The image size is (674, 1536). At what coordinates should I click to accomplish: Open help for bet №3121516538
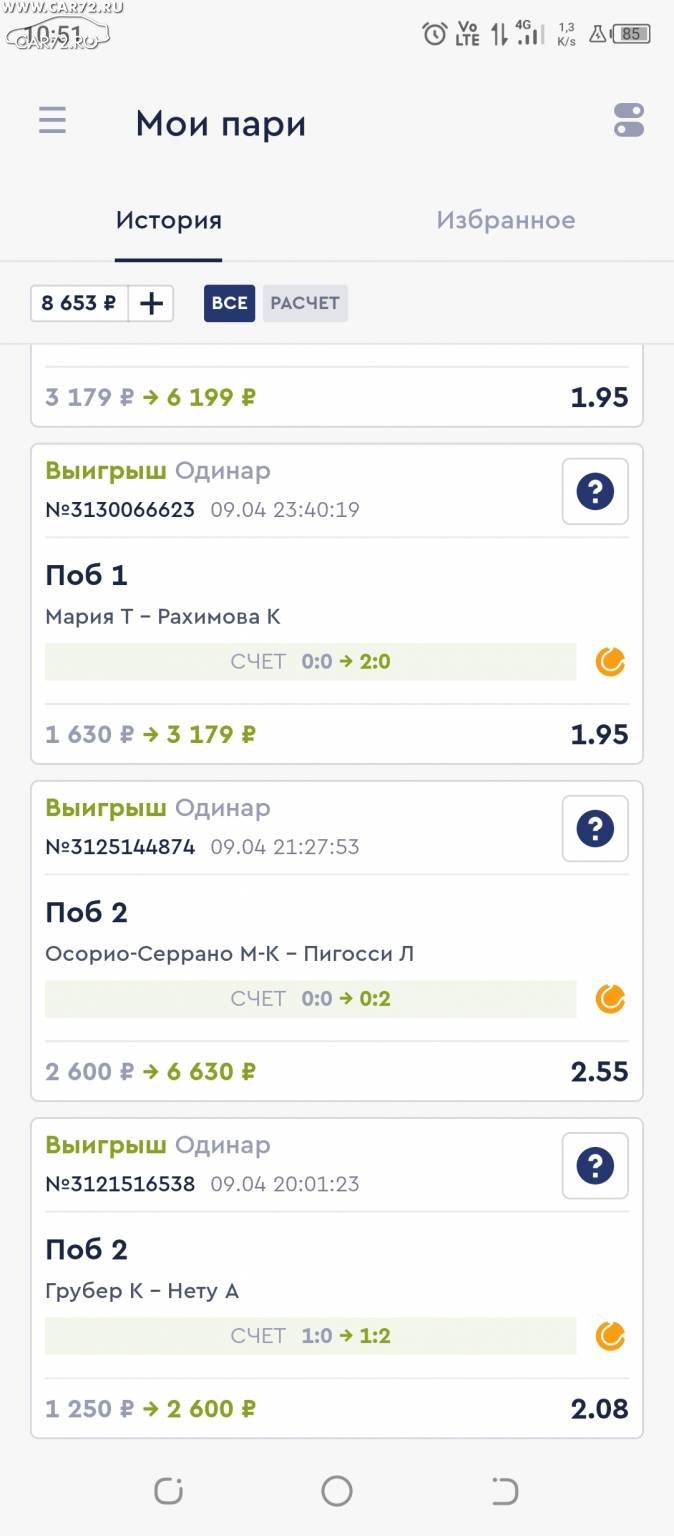[595, 1165]
